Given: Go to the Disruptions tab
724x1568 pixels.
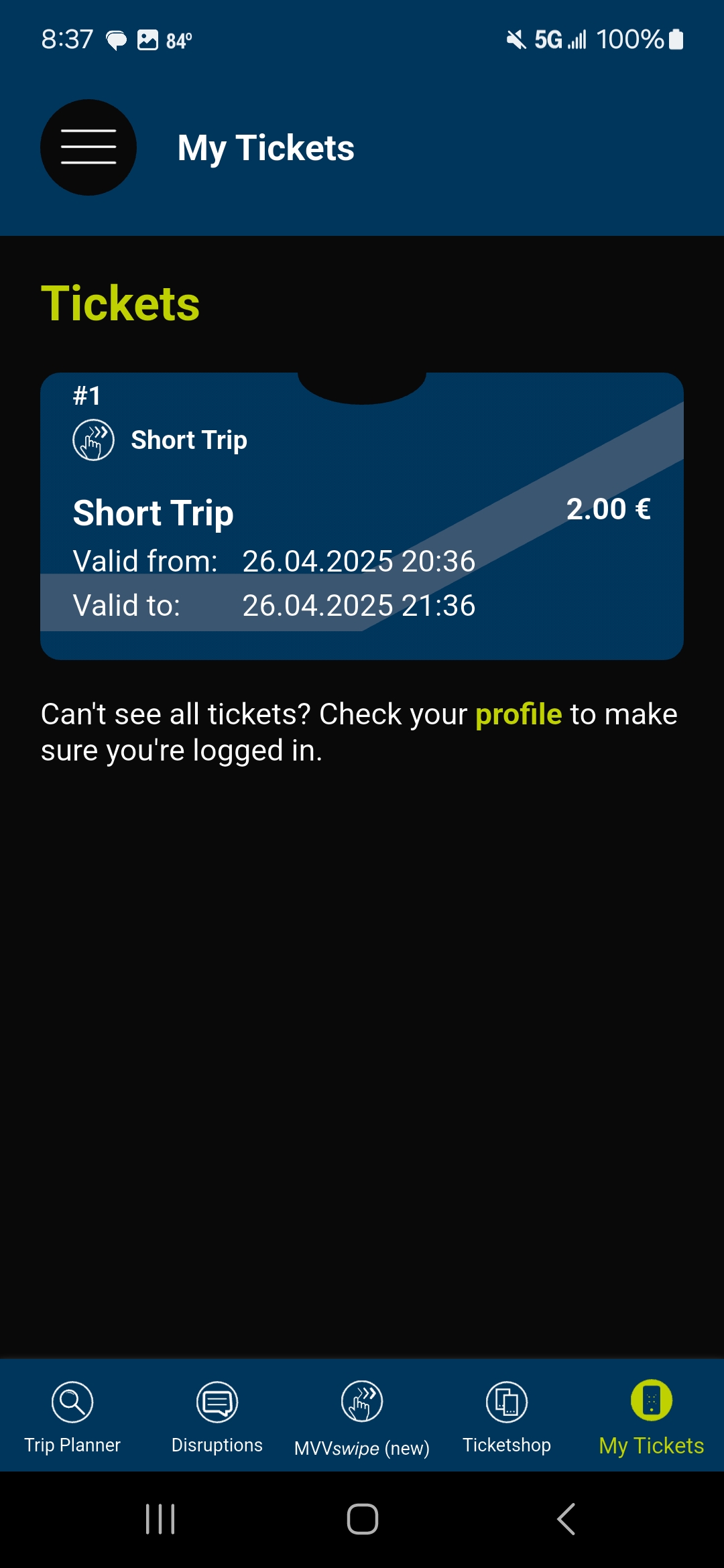Looking at the screenshot, I should (x=217, y=1415).
